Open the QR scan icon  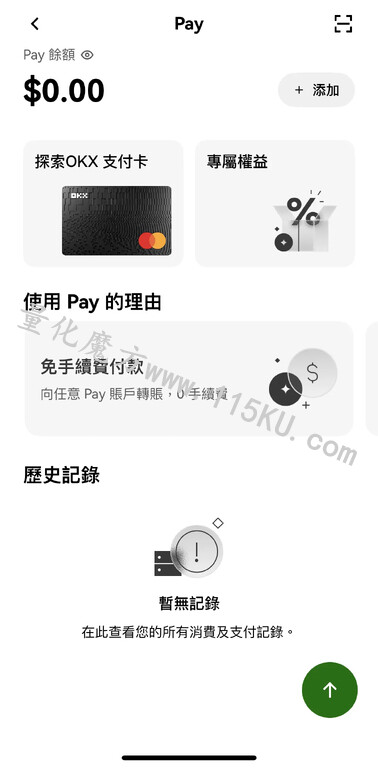click(343, 24)
